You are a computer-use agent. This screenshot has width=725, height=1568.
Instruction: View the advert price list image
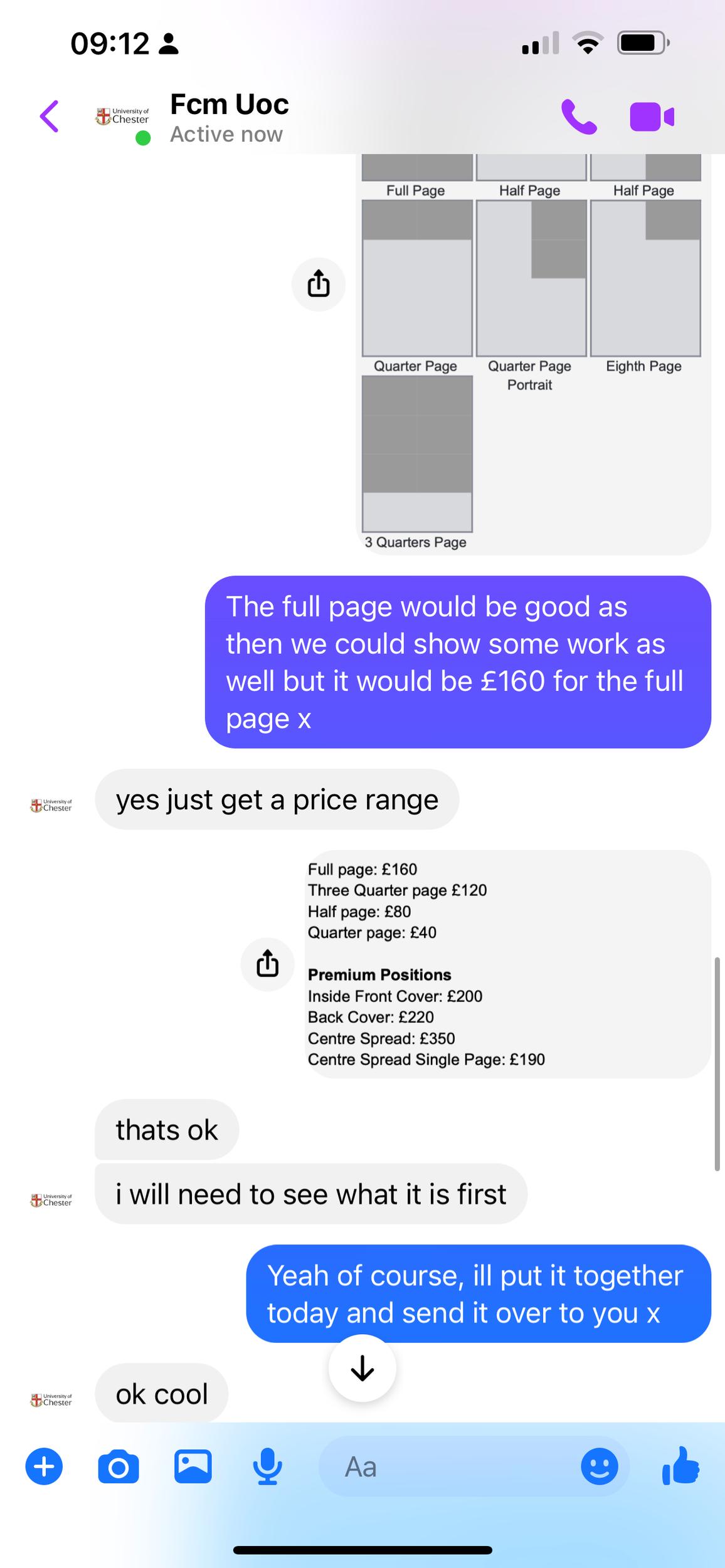pos(507,964)
